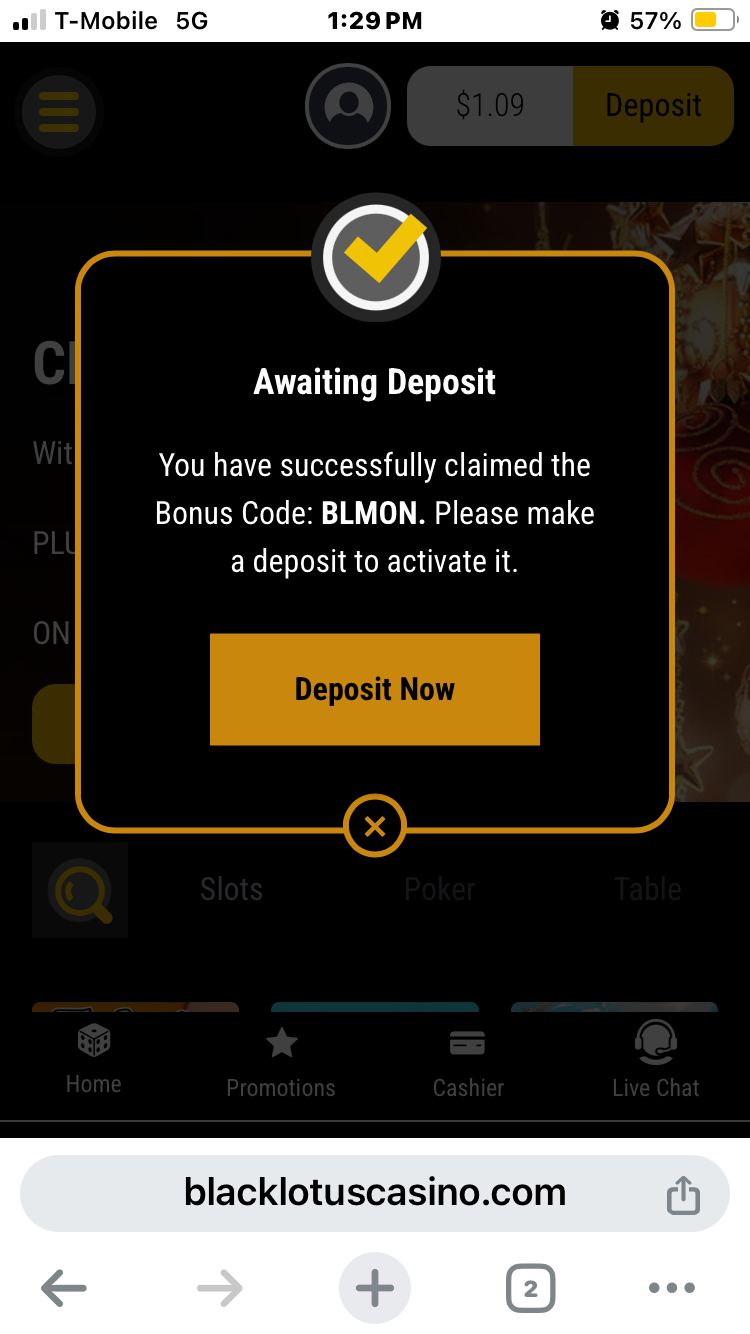Open the account profile icon
Image resolution: width=750 pixels, height=1334 pixels.
[x=348, y=106]
